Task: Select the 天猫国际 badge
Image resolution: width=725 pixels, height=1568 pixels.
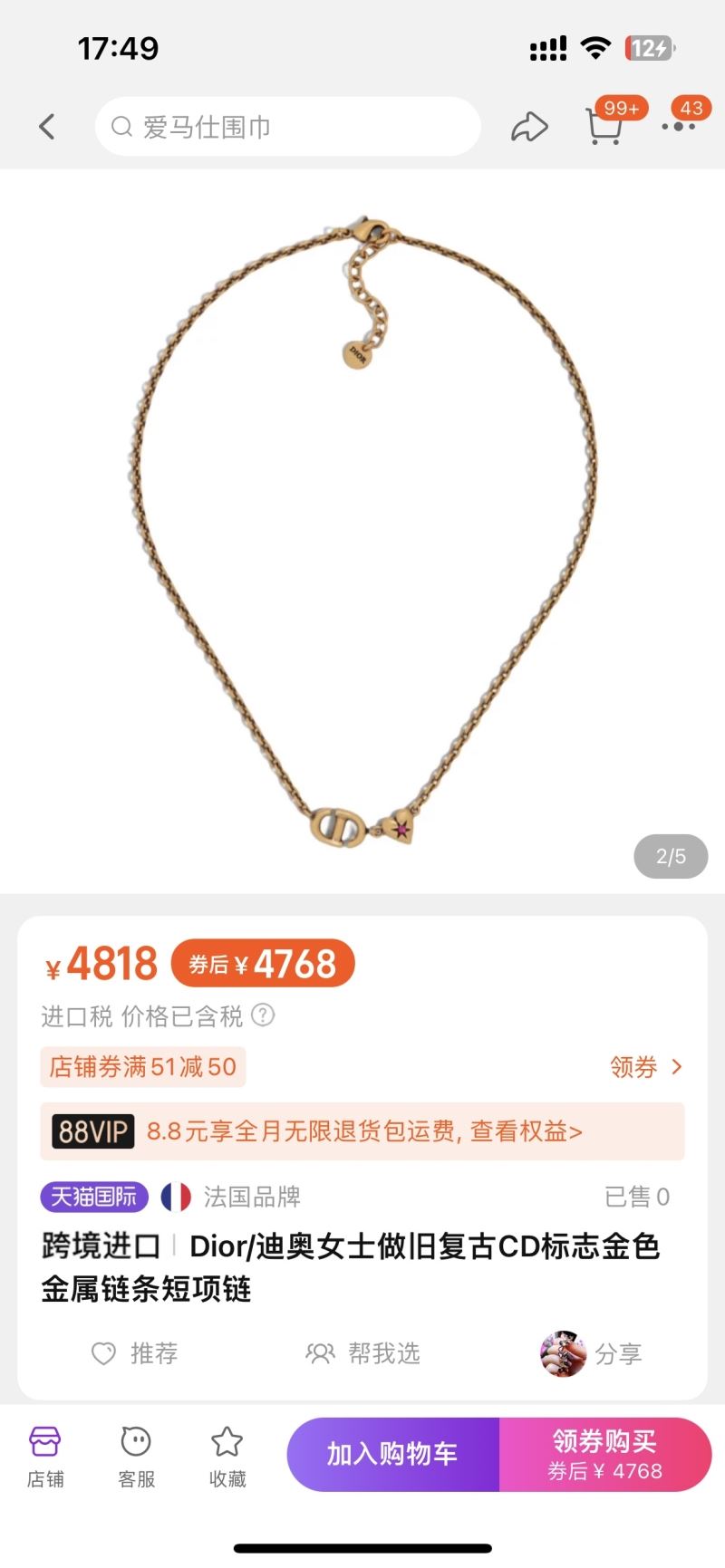Action: 93,1197
